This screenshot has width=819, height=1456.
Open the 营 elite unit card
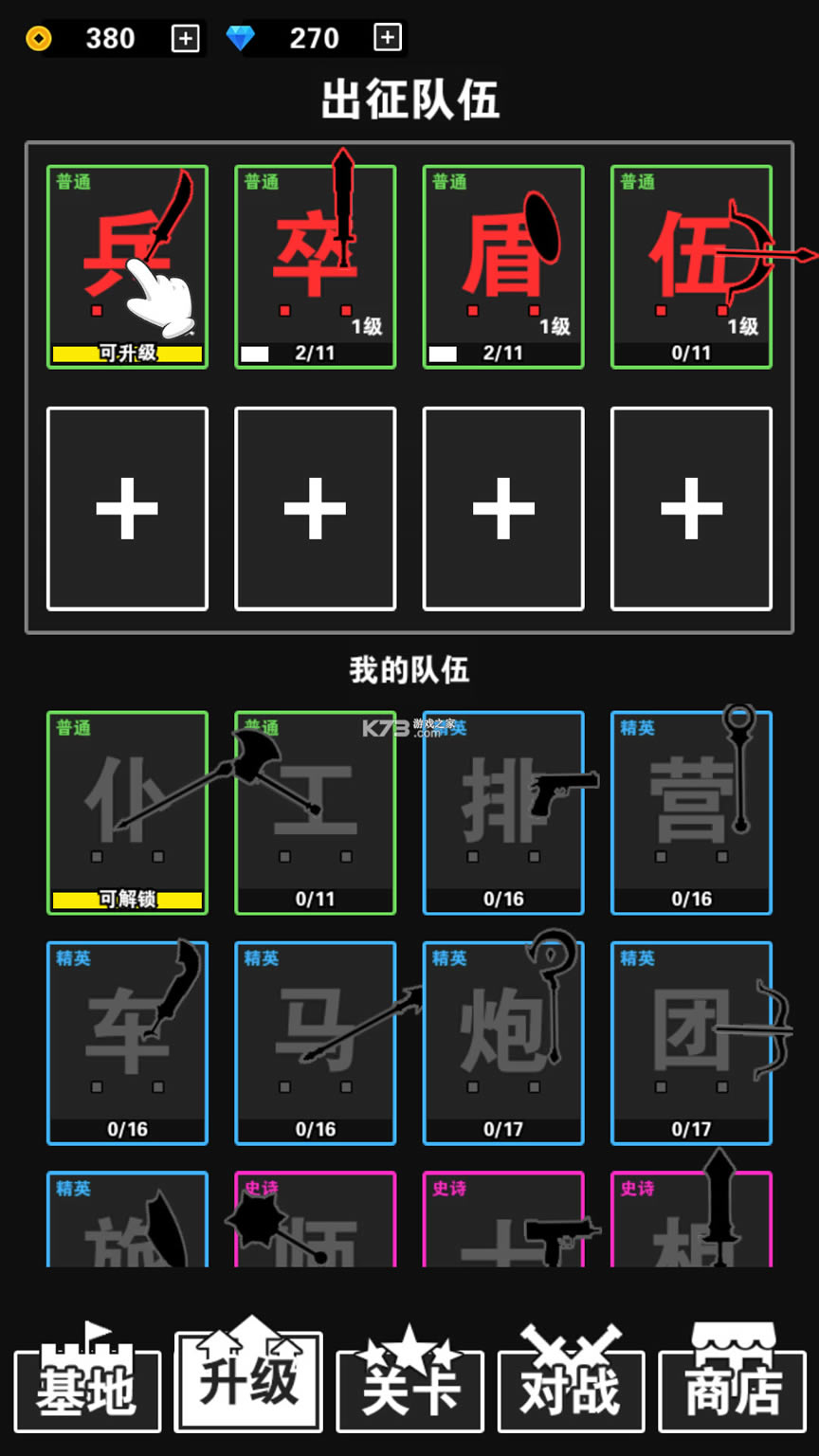(691, 812)
